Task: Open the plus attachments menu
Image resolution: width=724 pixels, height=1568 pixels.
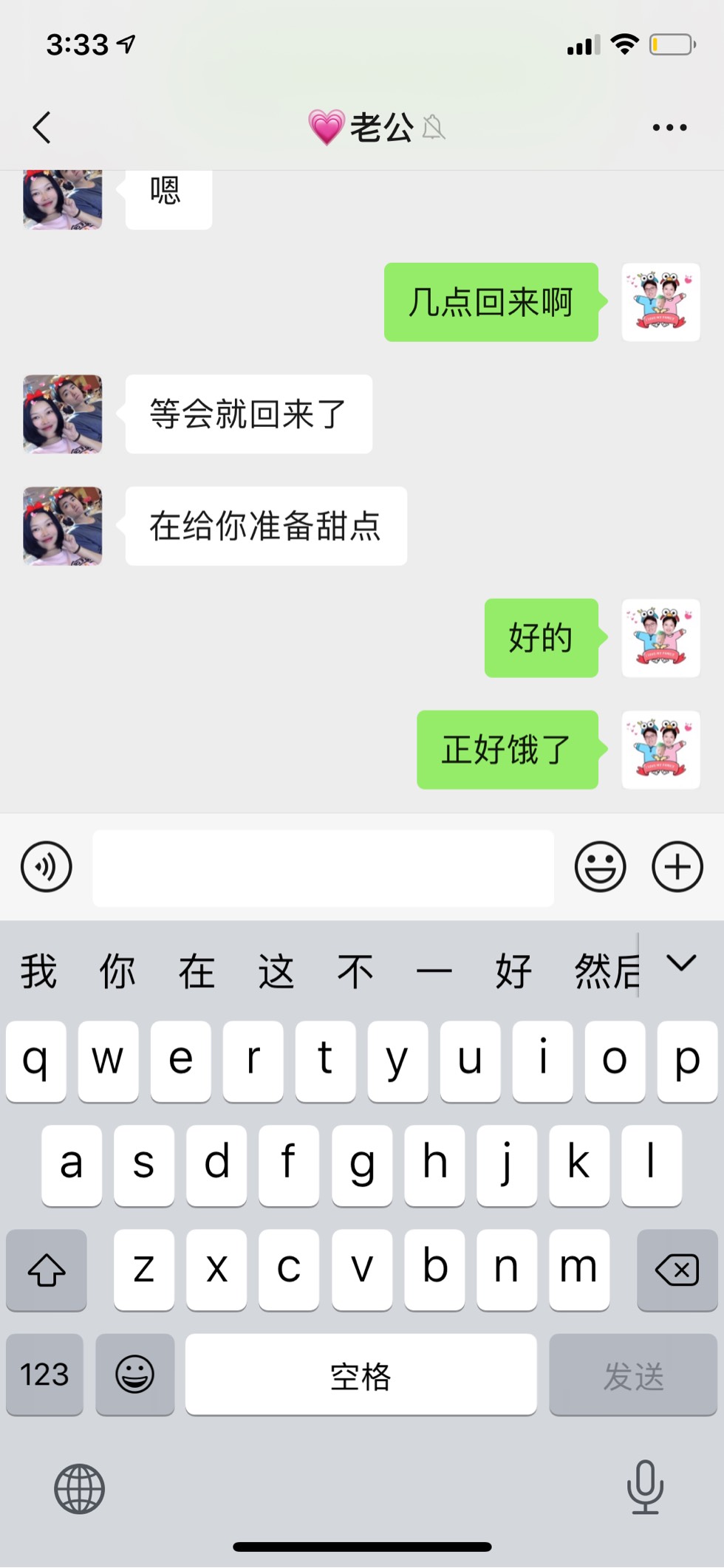Action: click(677, 866)
